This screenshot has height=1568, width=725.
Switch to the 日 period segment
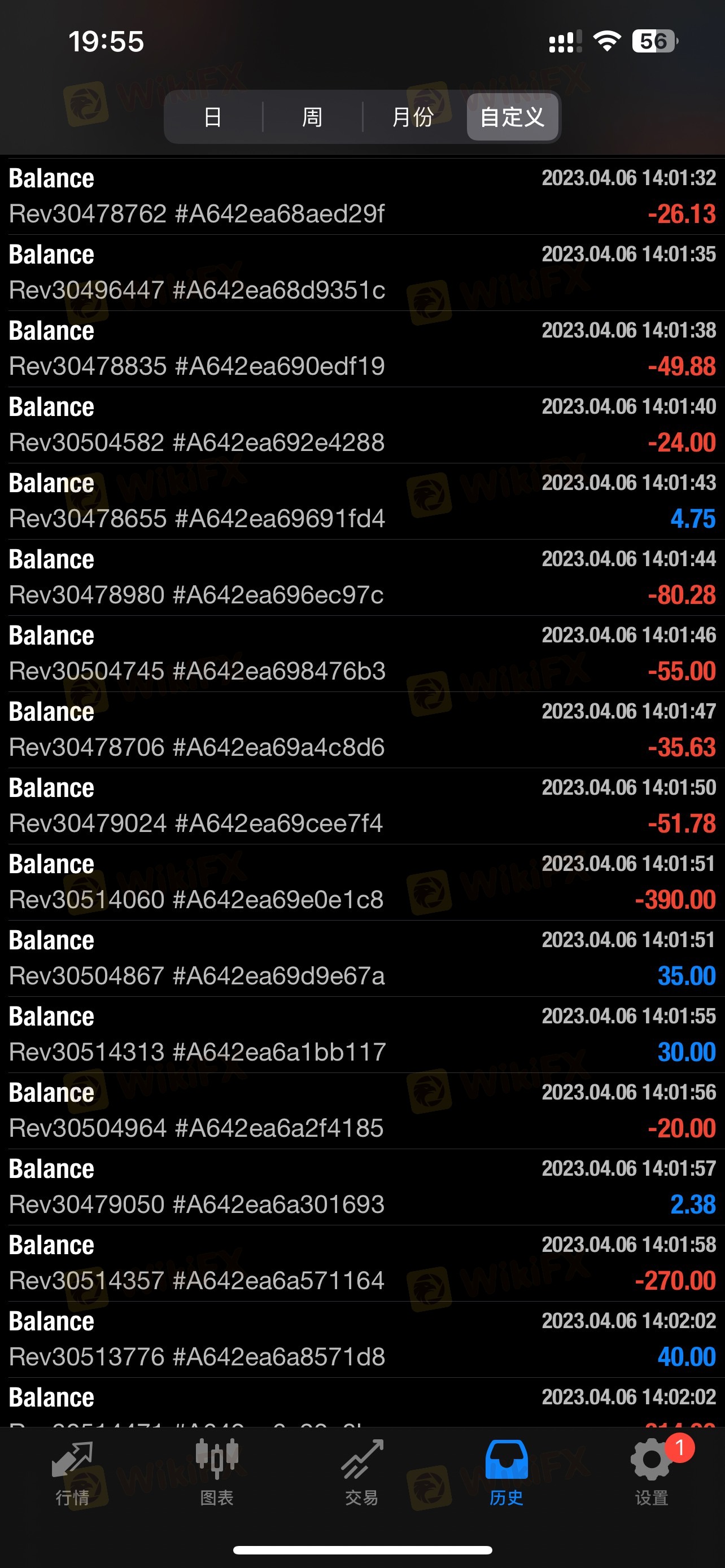(212, 117)
